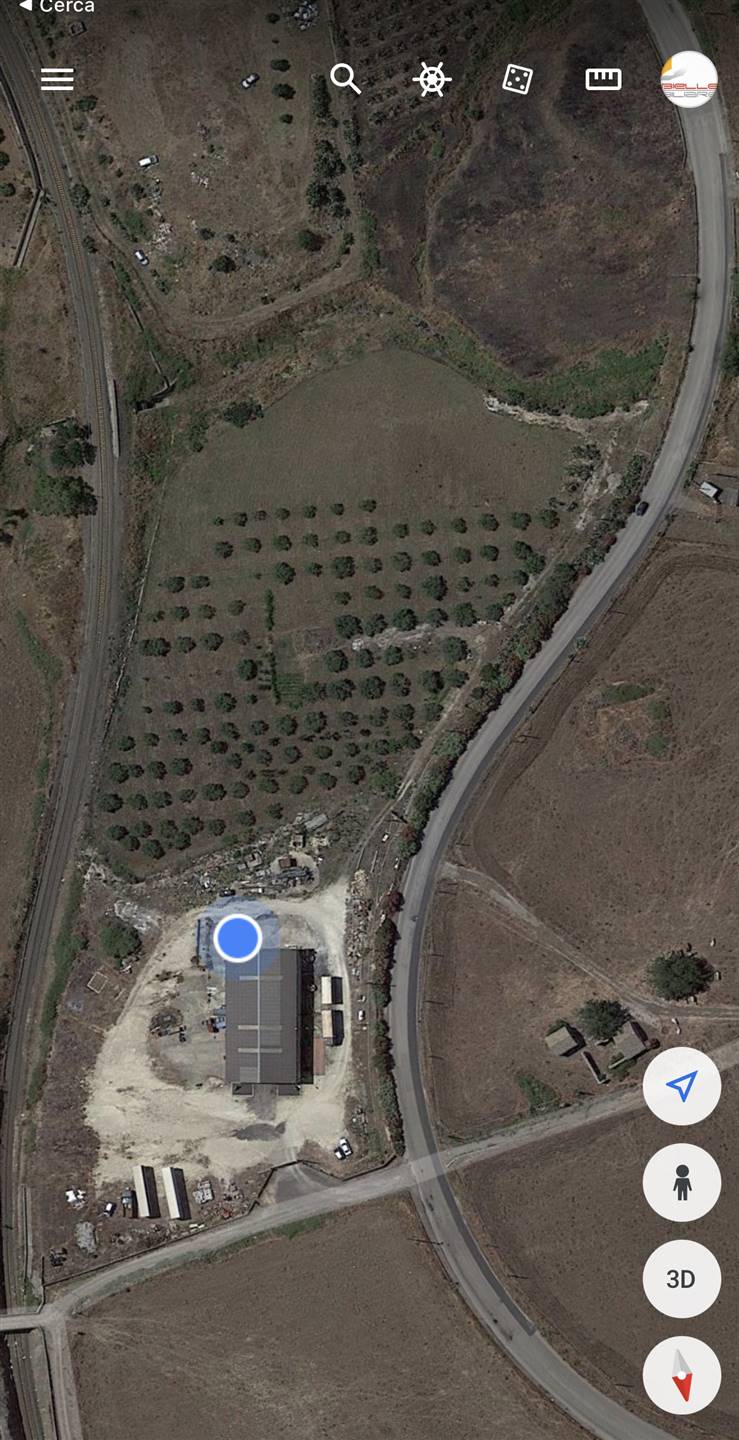739x1440 pixels.
Task: Center map on my location arrow
Action: pyautogui.click(x=681, y=1087)
